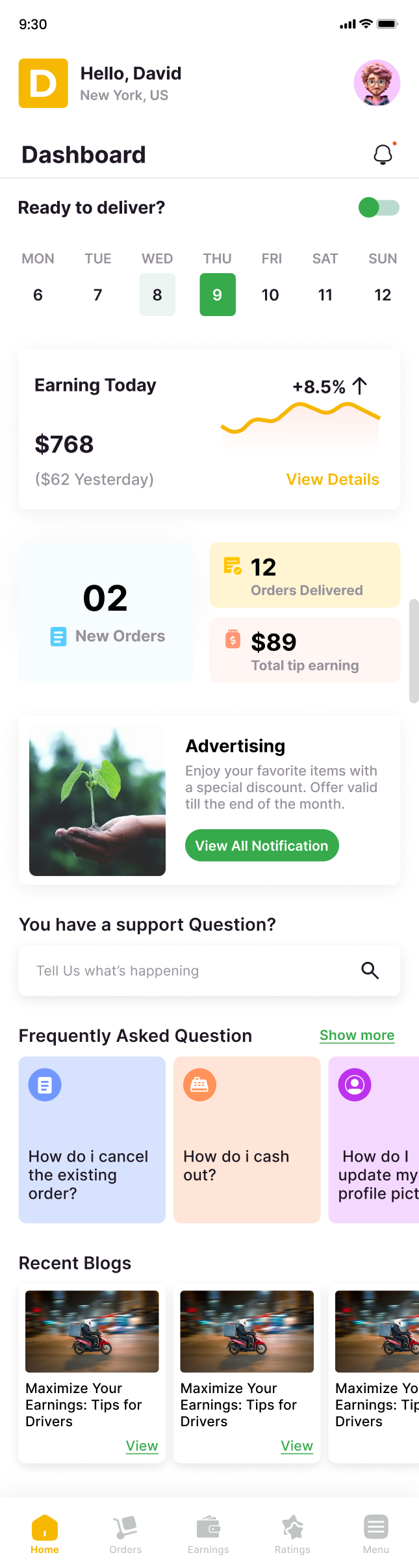This screenshot has height=1568, width=419.
Task: Open the New Orders card
Action: pyautogui.click(x=106, y=613)
